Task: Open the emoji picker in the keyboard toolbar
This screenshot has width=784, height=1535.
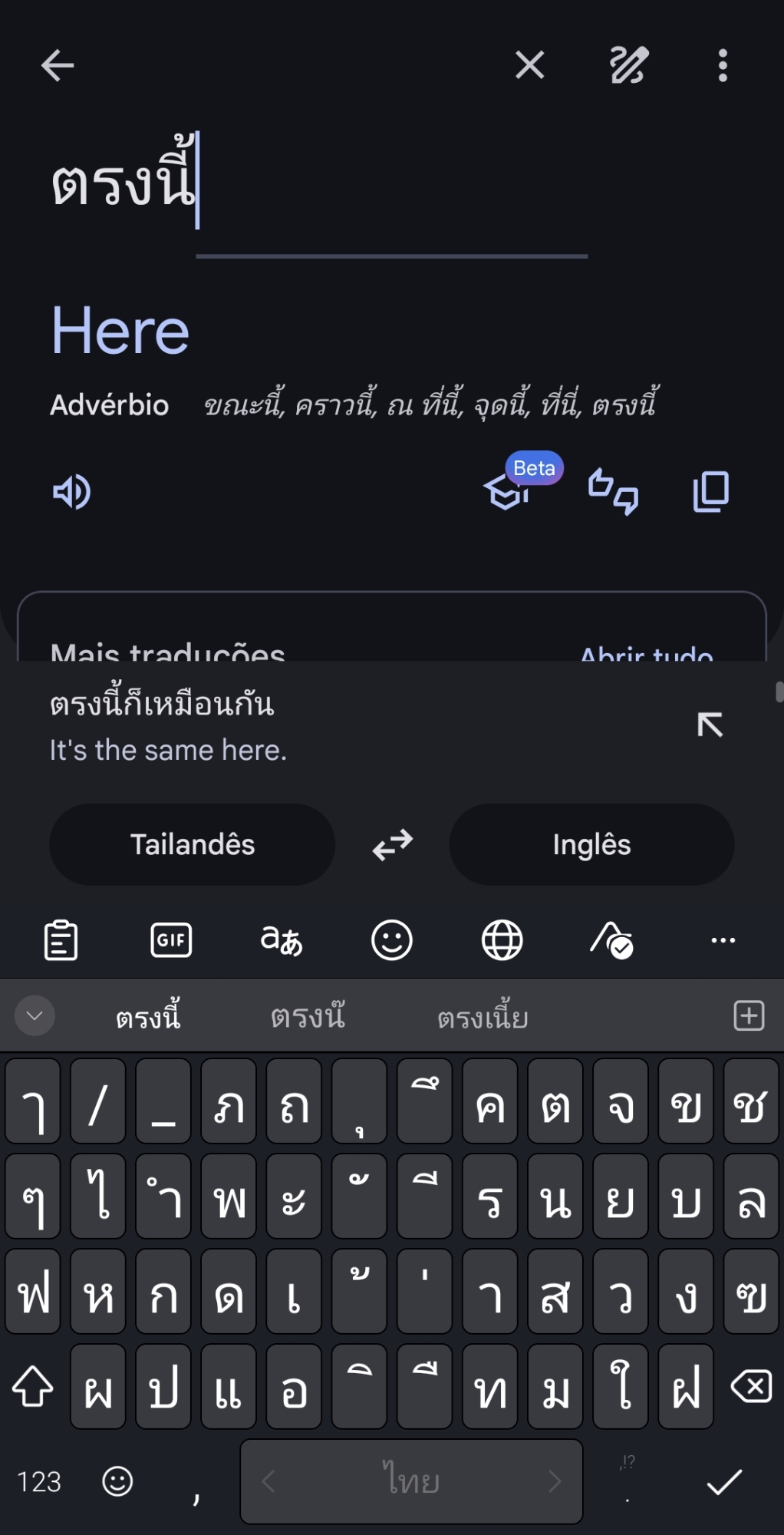Action: (x=392, y=940)
